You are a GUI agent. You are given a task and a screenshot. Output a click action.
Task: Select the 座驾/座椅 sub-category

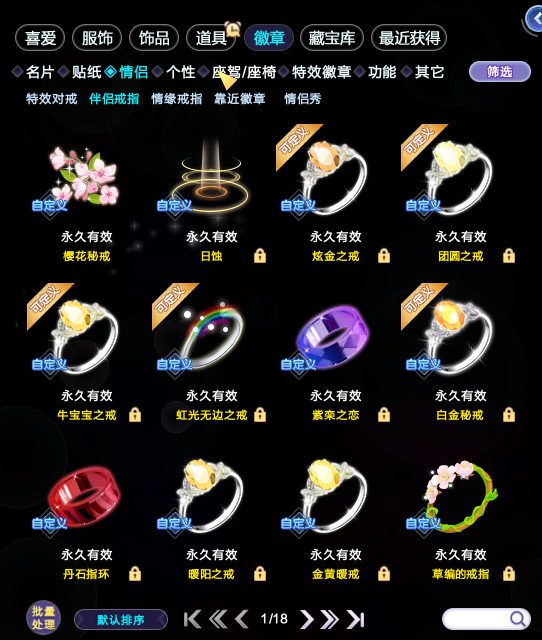[x=244, y=72]
